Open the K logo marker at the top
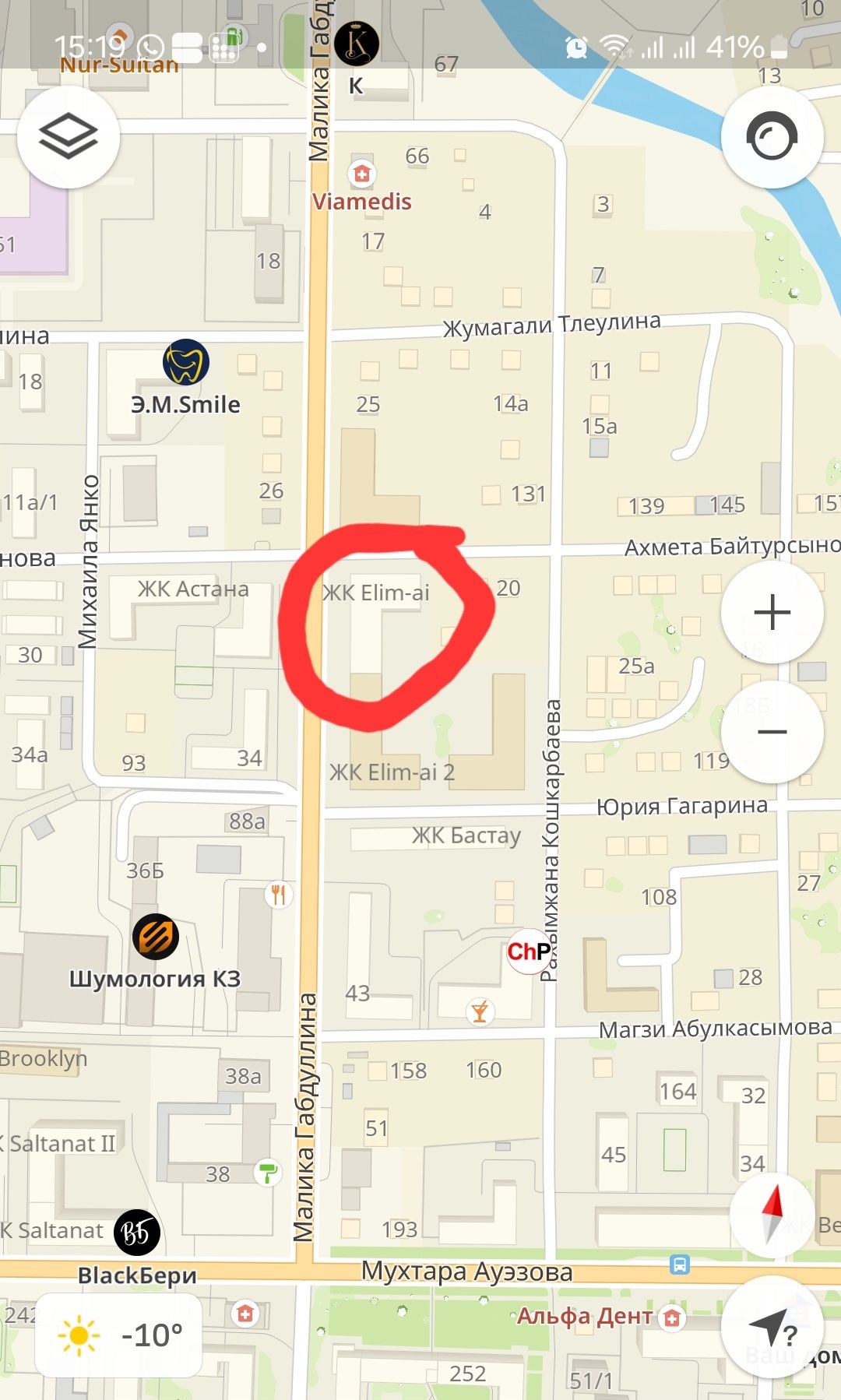Screen dimensions: 841x1400 pyautogui.click(x=357, y=43)
